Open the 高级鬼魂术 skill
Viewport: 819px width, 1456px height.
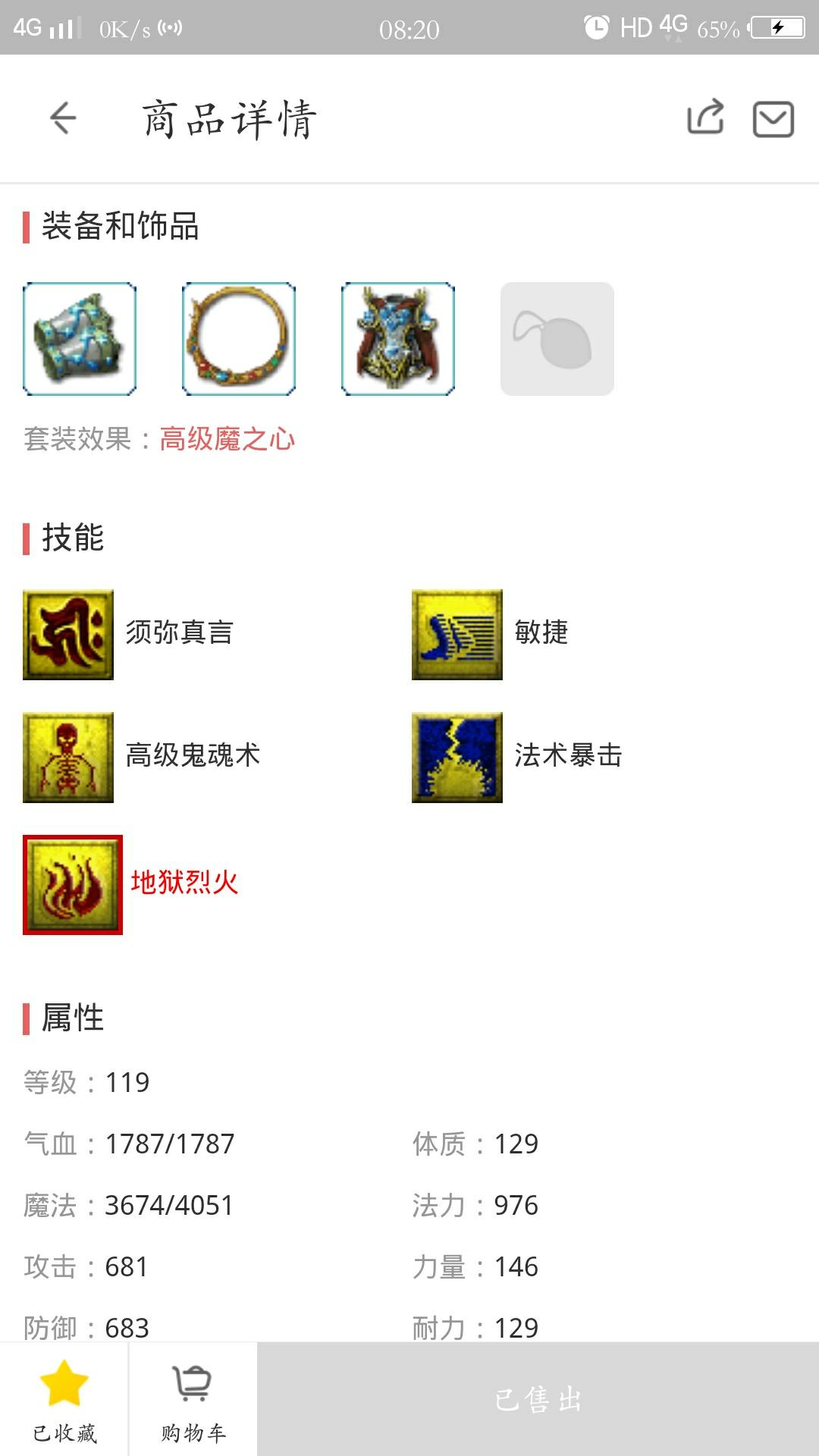coord(68,758)
